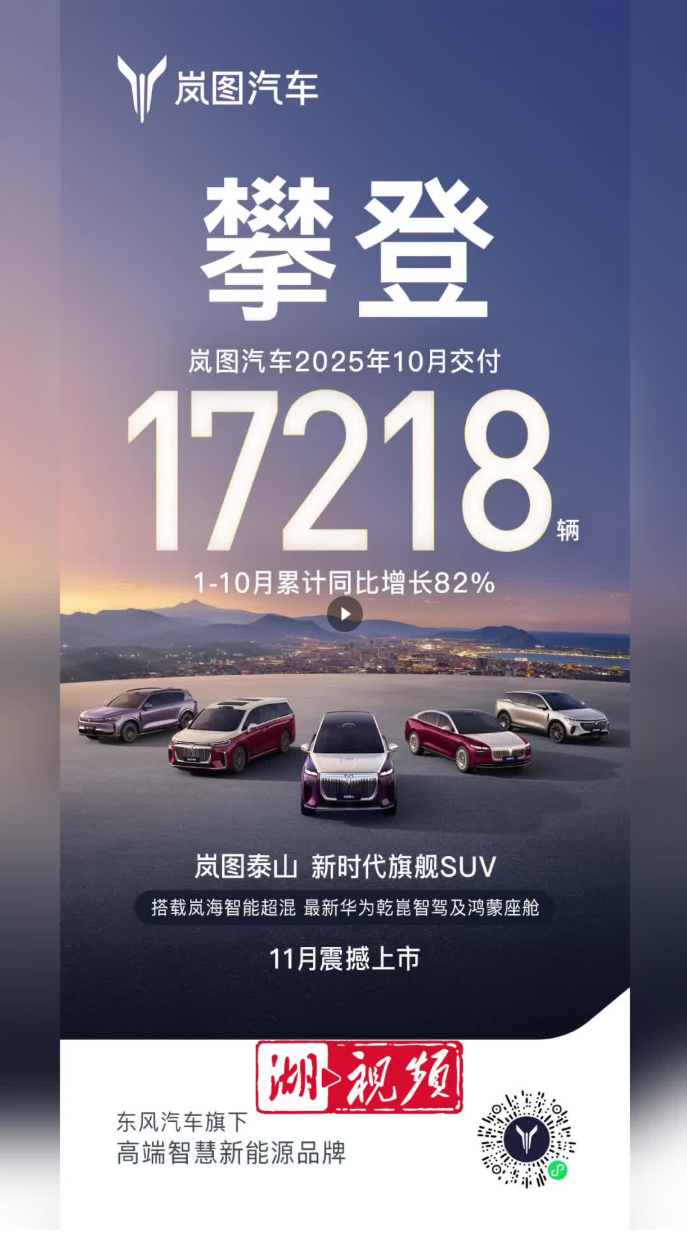Play the paused Voyah delivery video
Image resolution: width=687 pixels, height=1244 pixels.
344,614
